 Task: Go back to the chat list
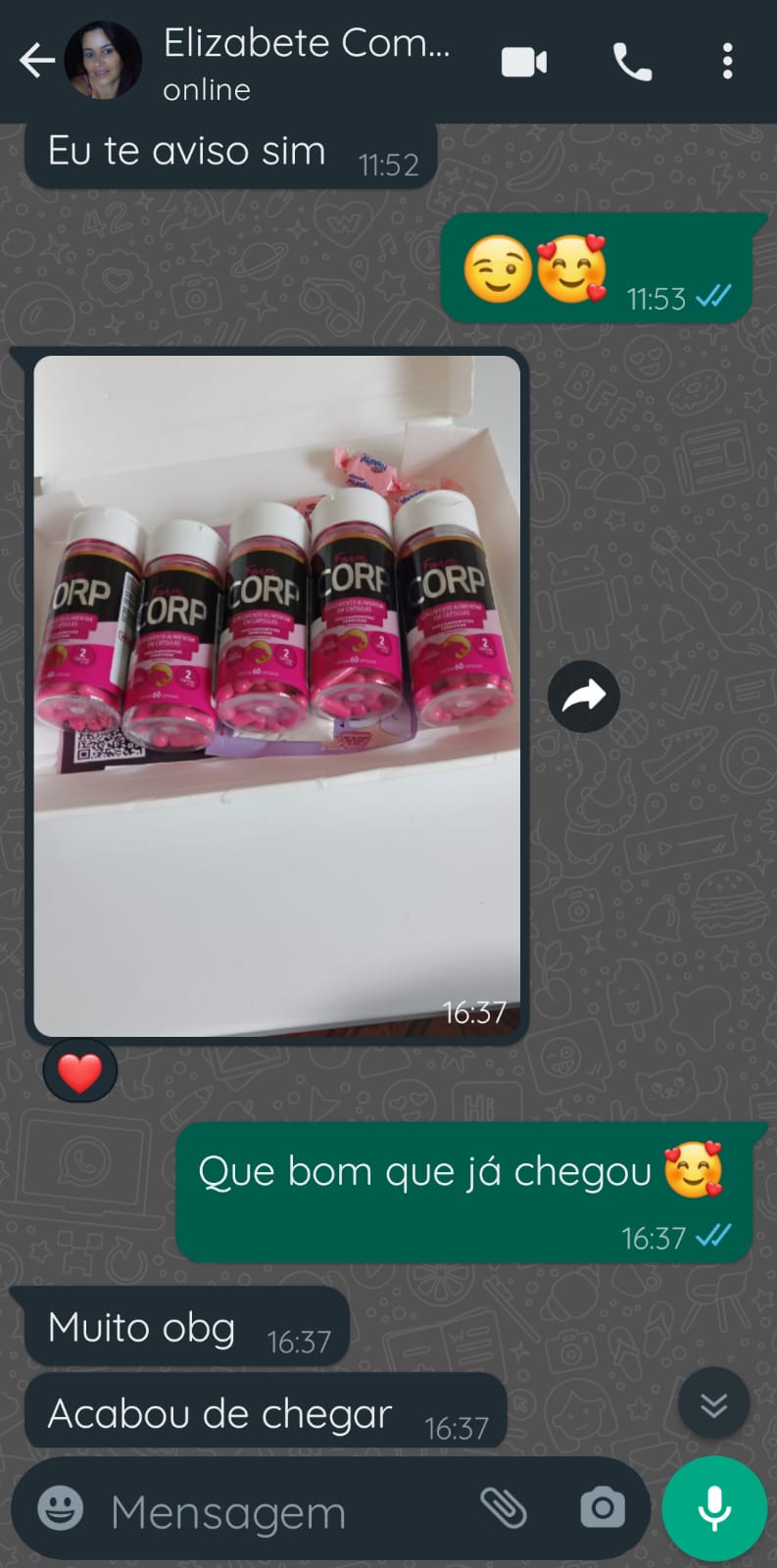click(37, 61)
